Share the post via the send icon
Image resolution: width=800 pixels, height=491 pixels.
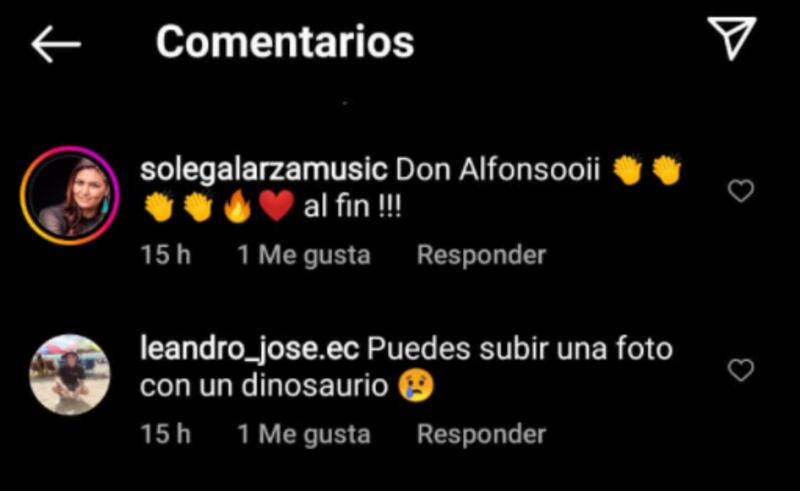[732, 39]
